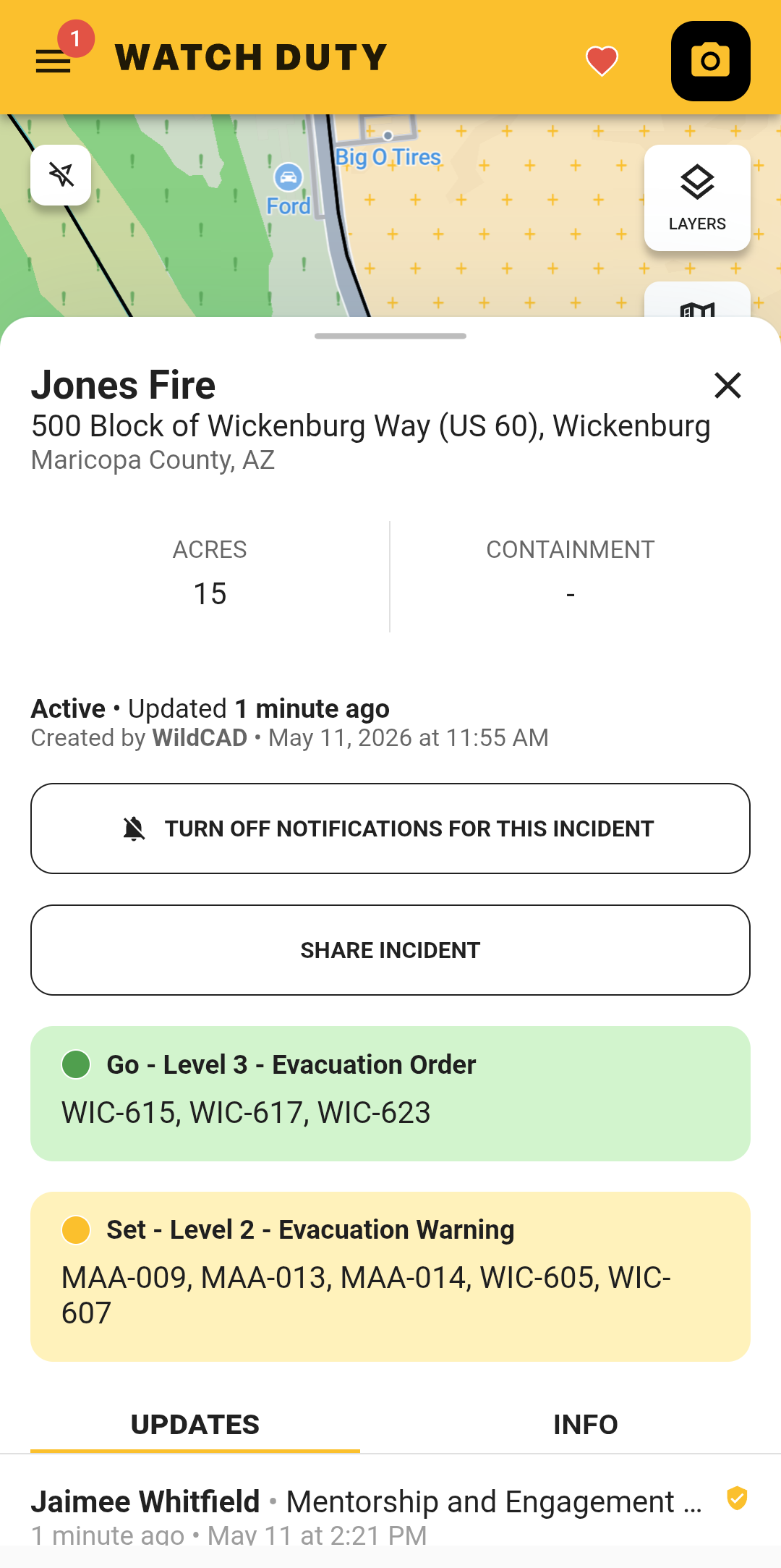Screen dimensions: 781x1568
Task: Open Go Level 3 Evacuation Order card
Action: (390, 1093)
